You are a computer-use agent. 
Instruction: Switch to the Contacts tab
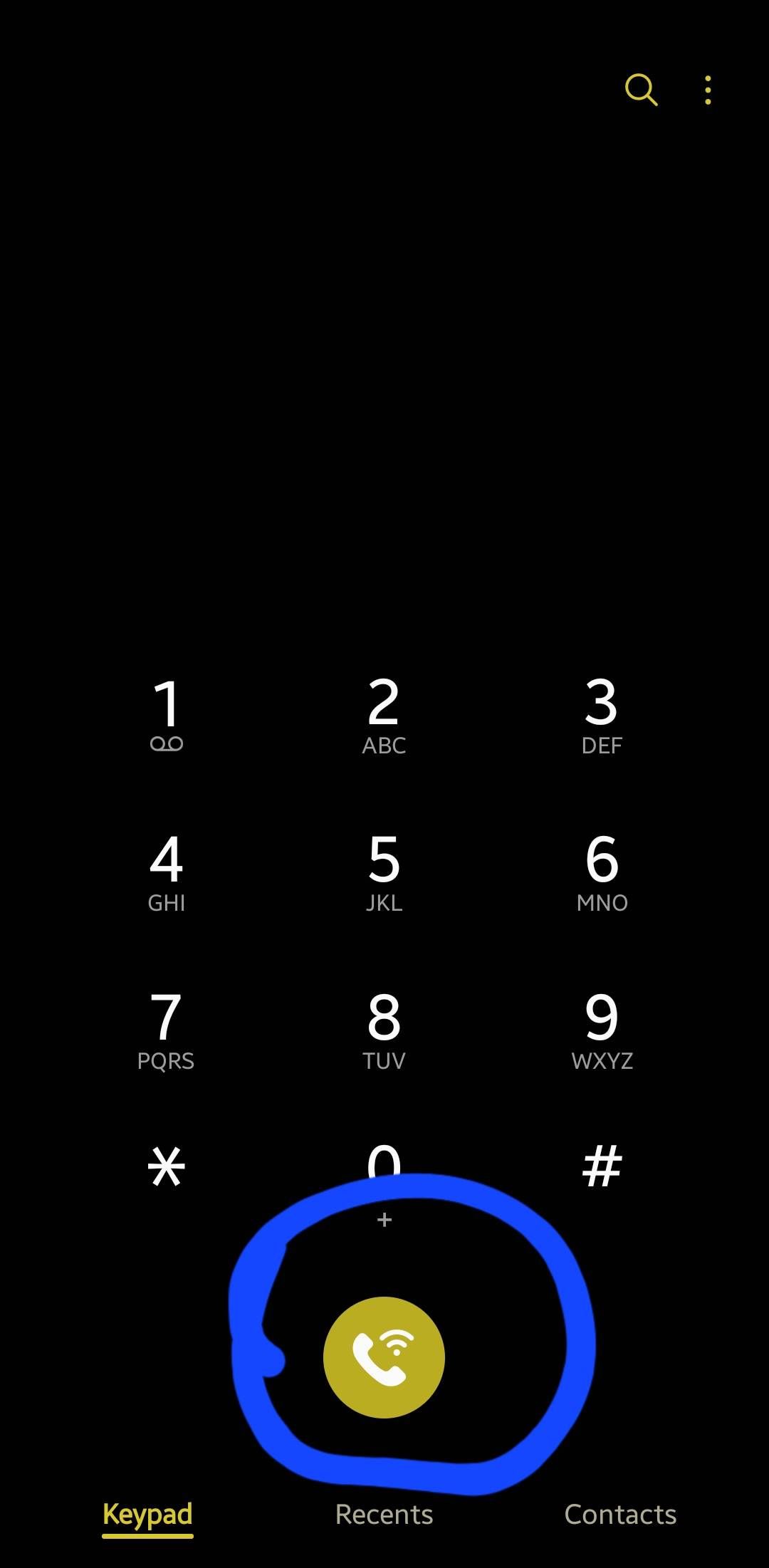(619, 1515)
